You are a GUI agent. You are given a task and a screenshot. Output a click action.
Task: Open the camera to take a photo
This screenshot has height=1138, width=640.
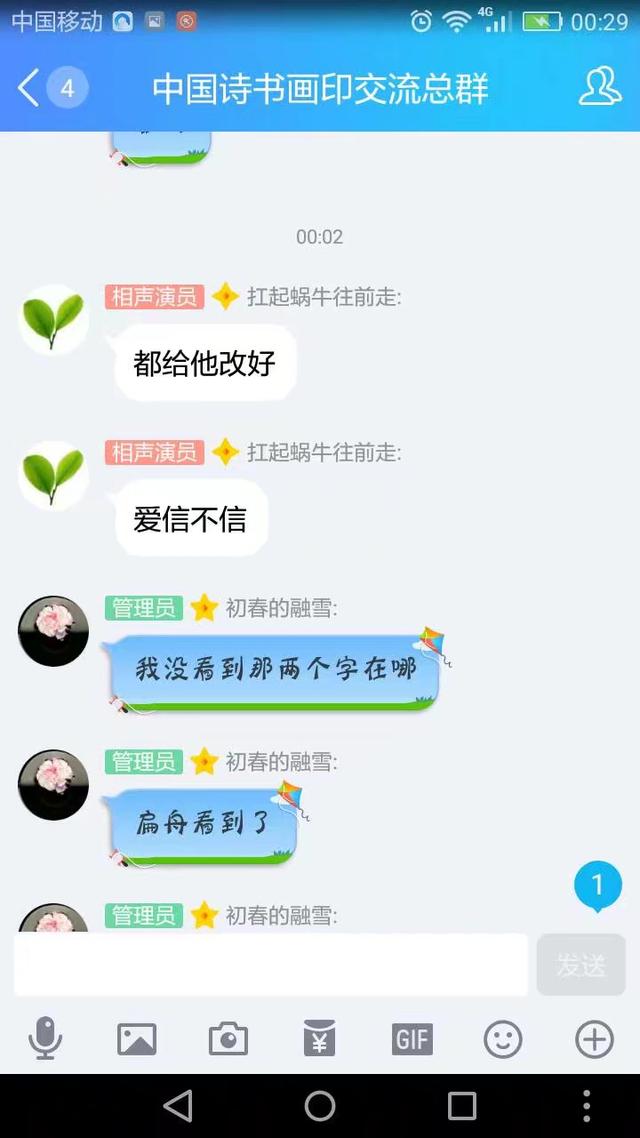coord(228,1040)
